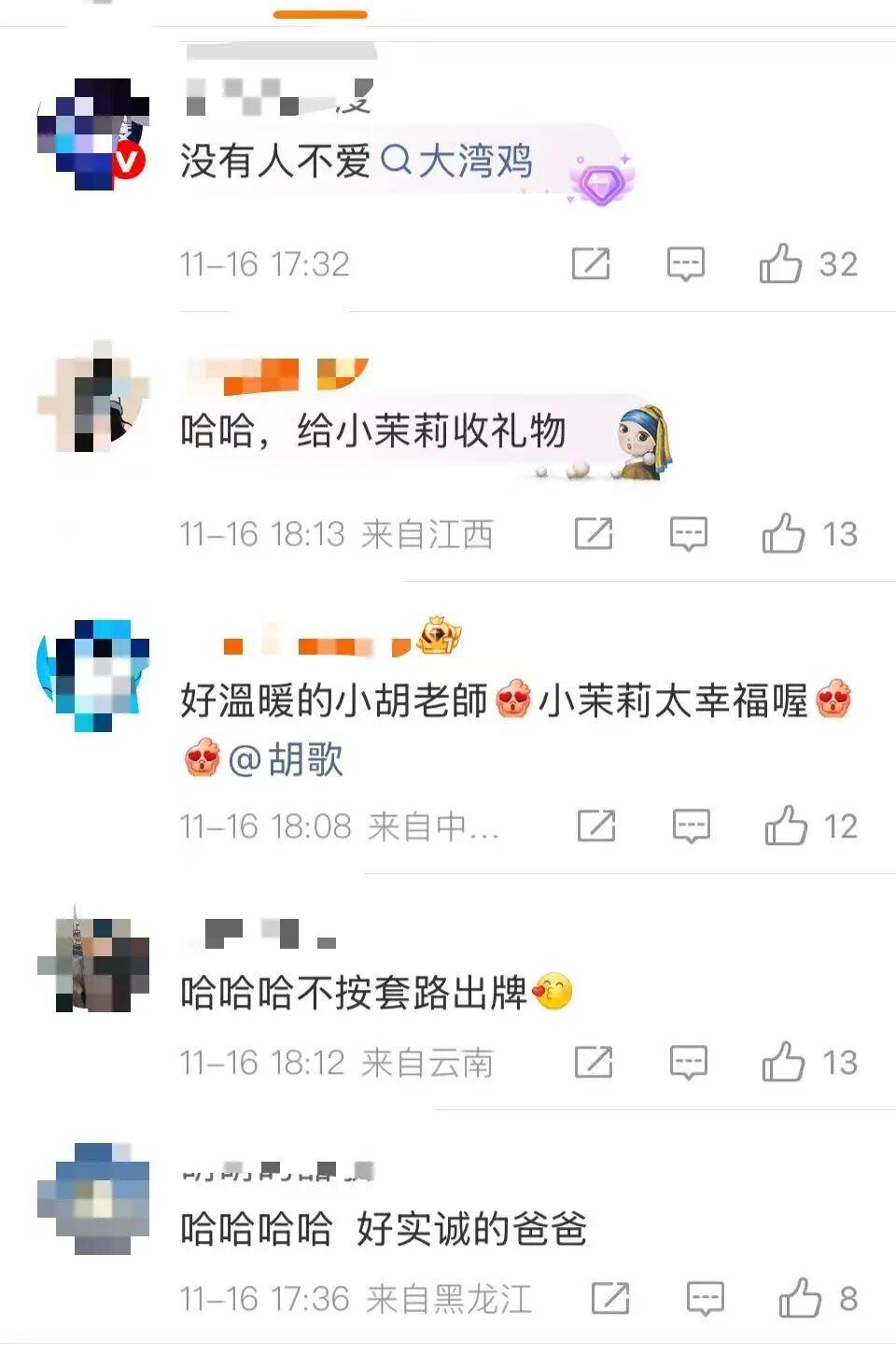Like the comment 好溫暖的小胡老師
896x1354 pixels.
(x=786, y=826)
